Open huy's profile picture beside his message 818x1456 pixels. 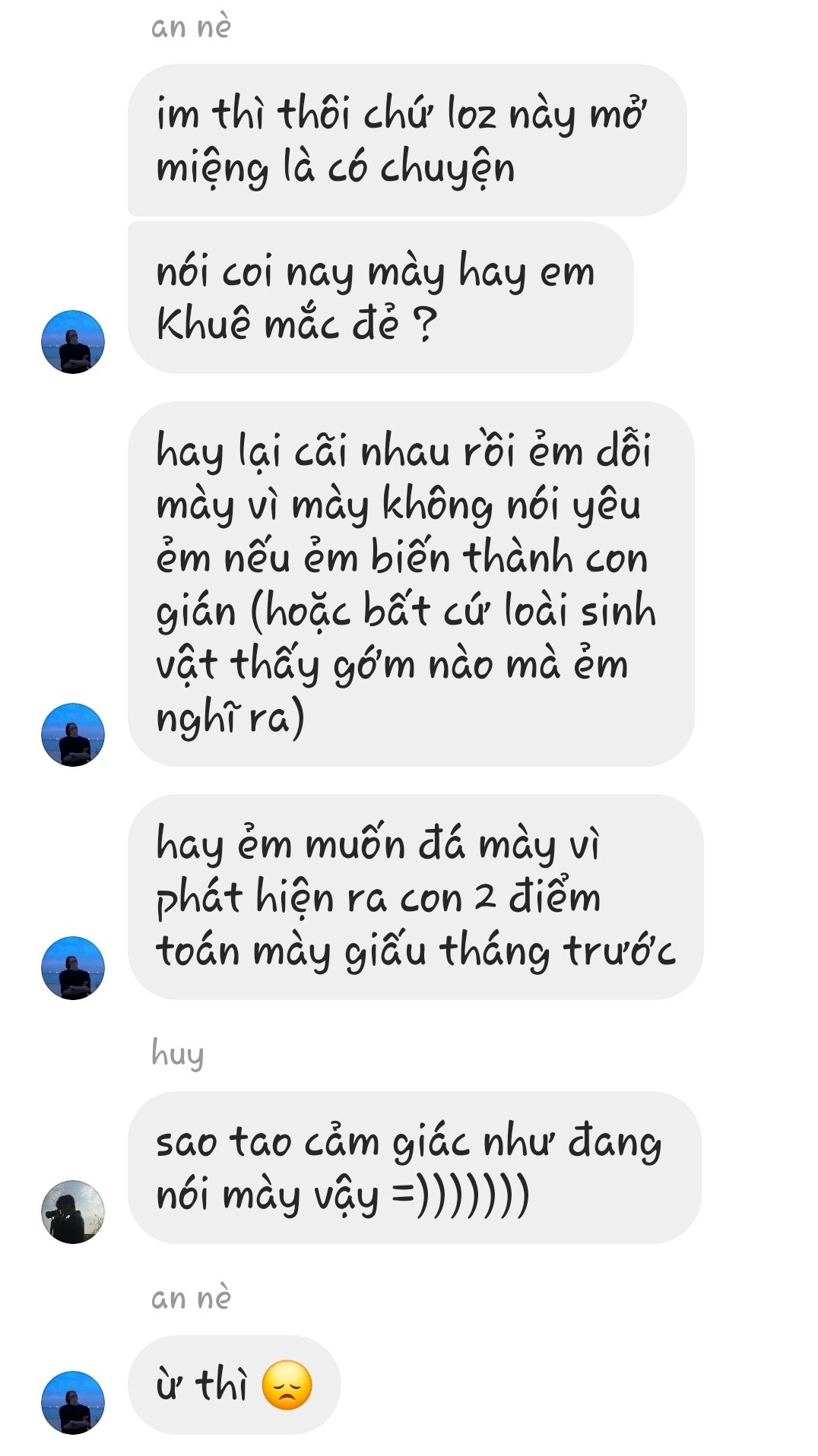[73, 1211]
